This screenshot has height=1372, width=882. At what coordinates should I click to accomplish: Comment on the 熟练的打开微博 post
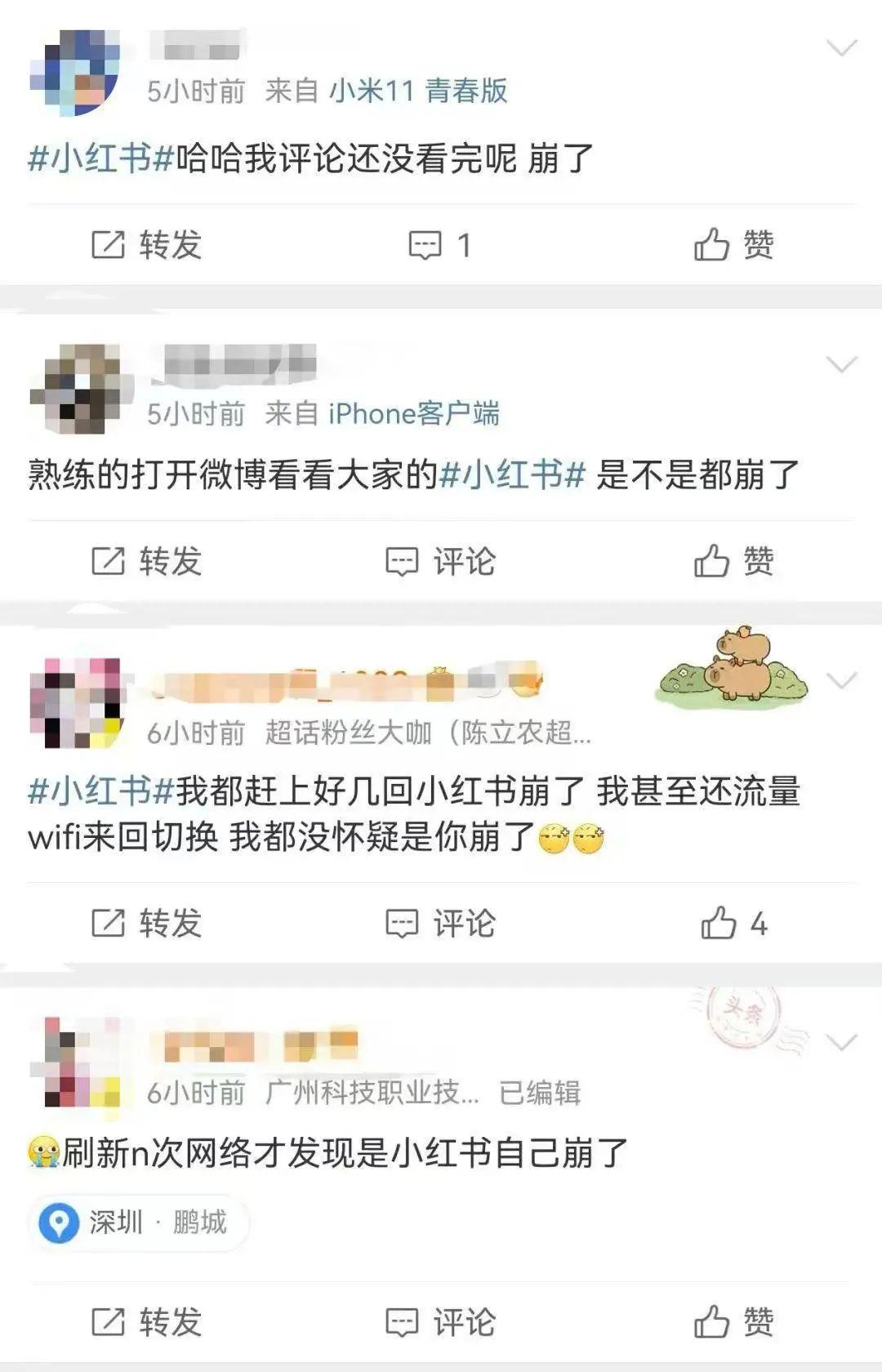pos(440,561)
